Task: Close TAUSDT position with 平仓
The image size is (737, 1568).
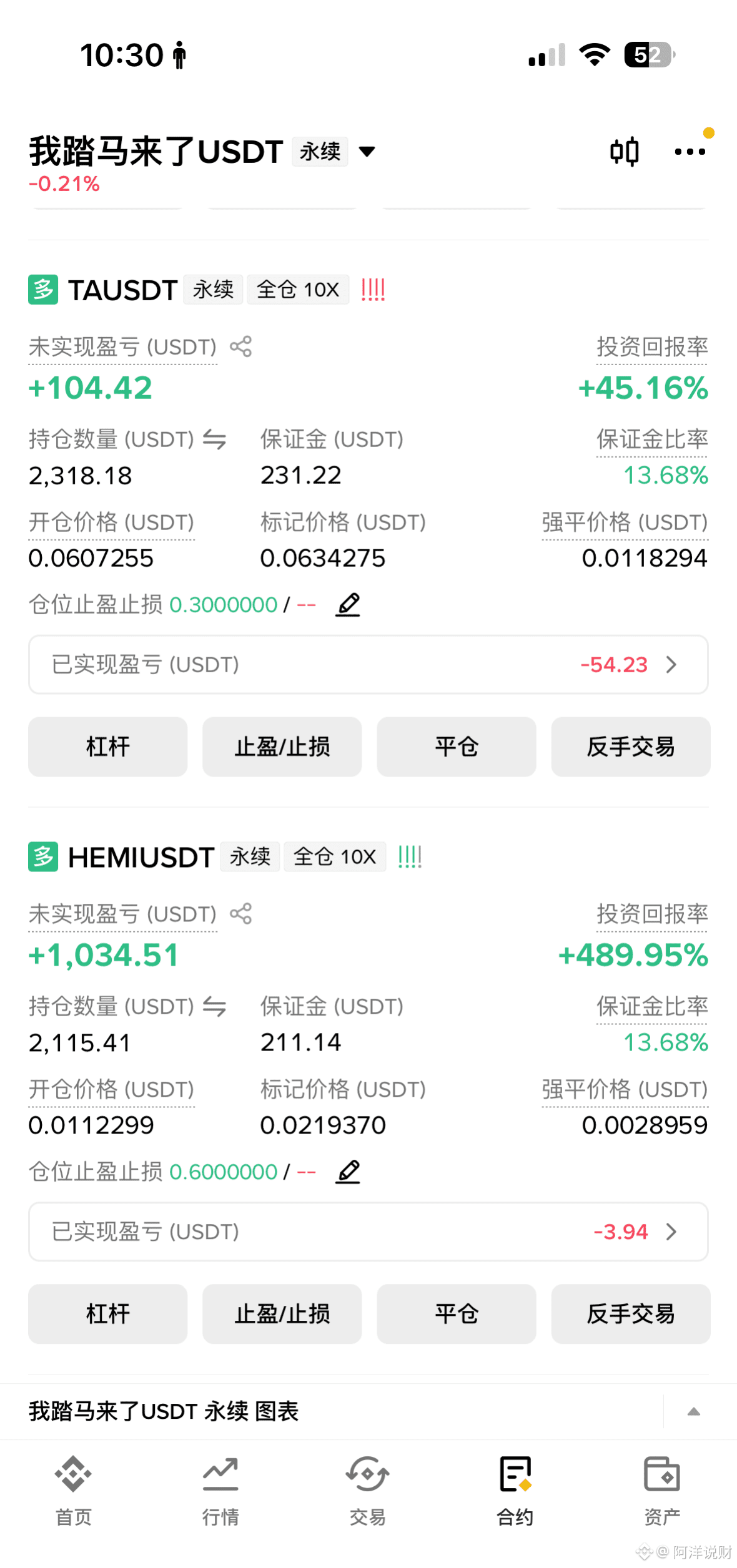Action: (457, 747)
